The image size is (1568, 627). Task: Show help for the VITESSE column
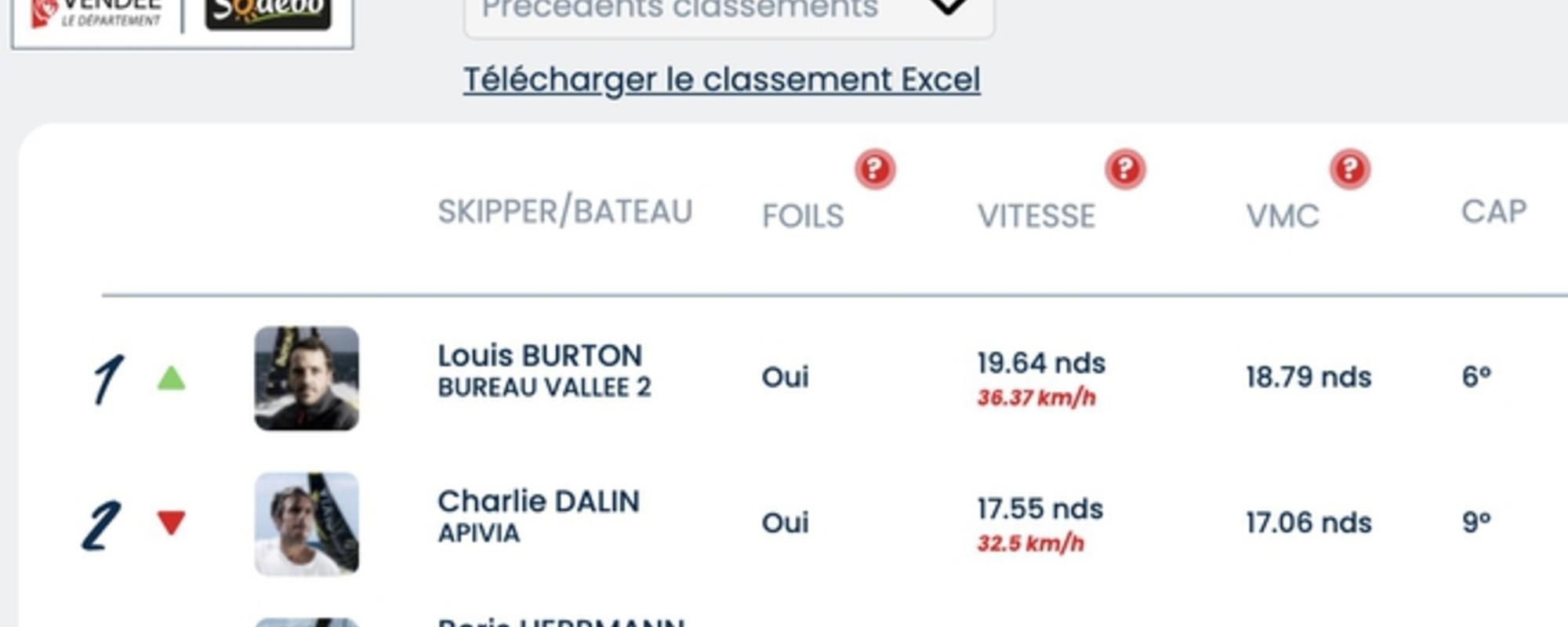(x=1125, y=169)
